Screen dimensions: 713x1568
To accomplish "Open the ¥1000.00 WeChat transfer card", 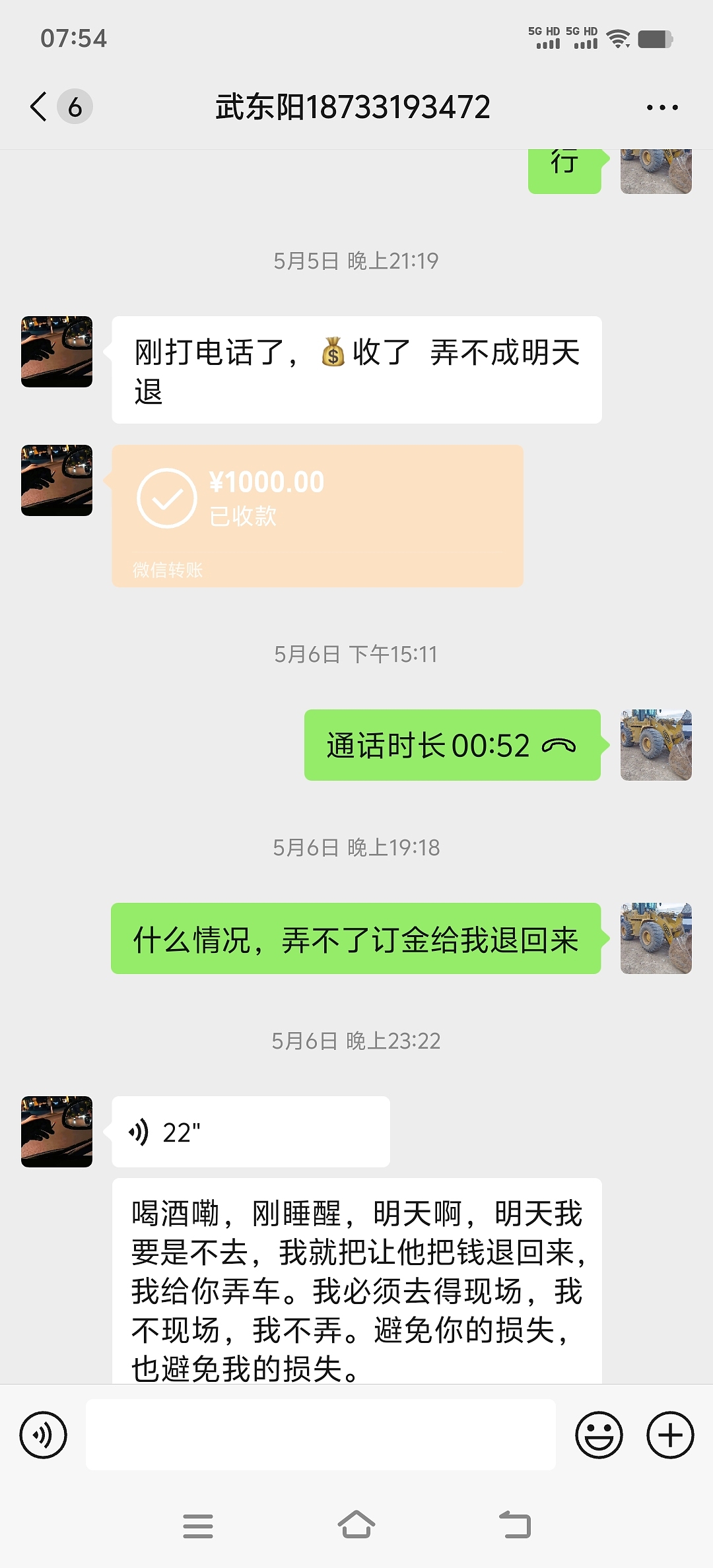I will [317, 515].
